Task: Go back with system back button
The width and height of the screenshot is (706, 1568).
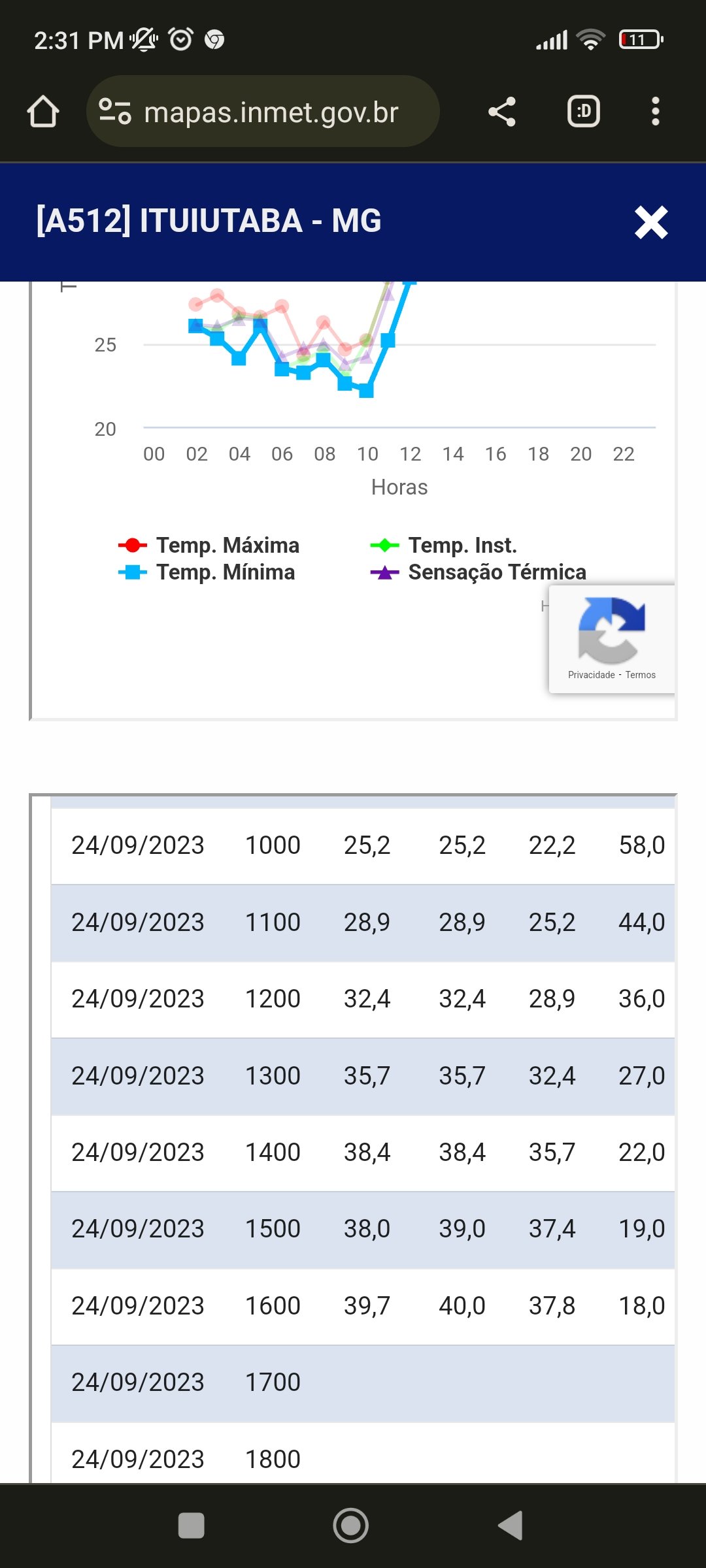Action: point(511,1526)
